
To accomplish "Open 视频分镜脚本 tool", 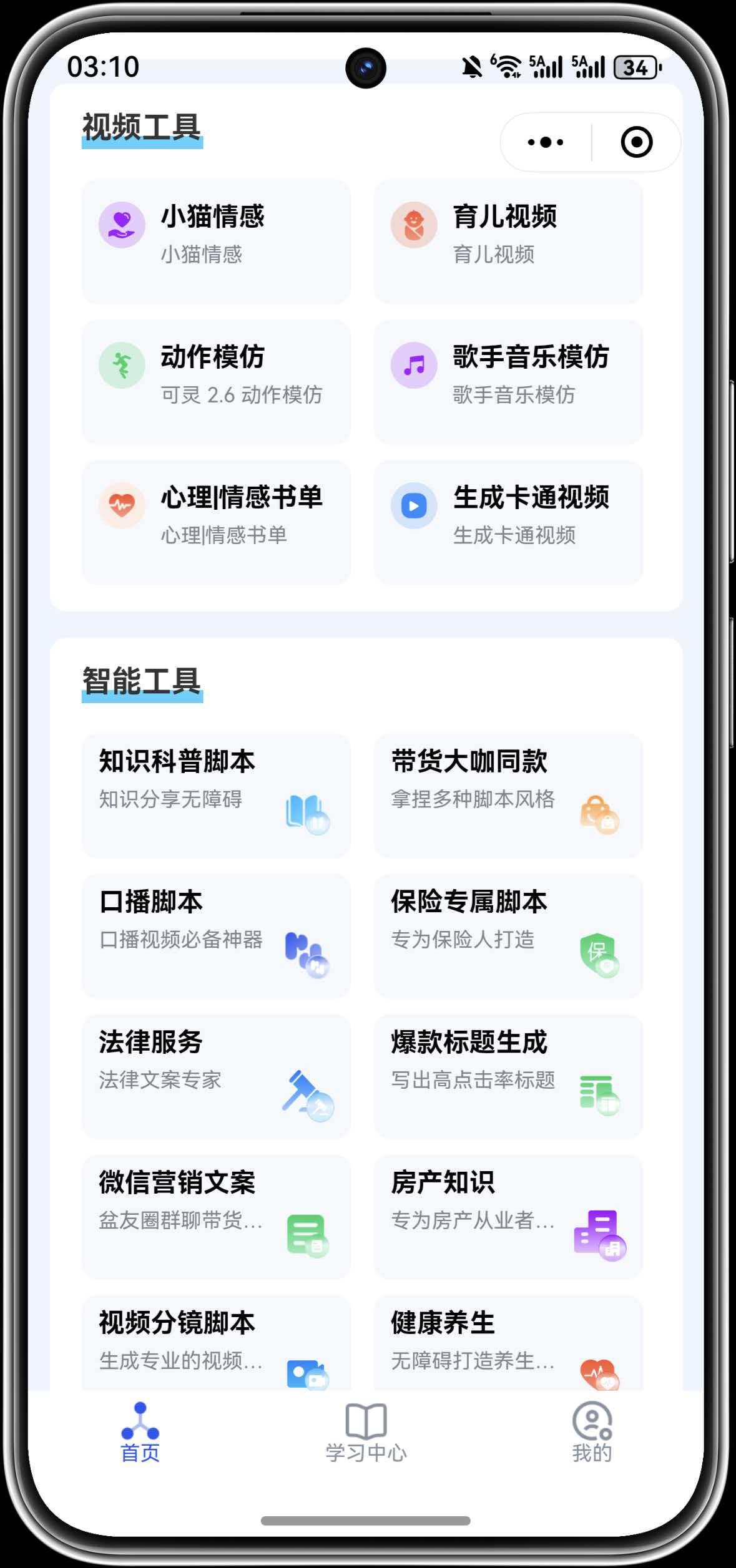I will click(216, 1342).
